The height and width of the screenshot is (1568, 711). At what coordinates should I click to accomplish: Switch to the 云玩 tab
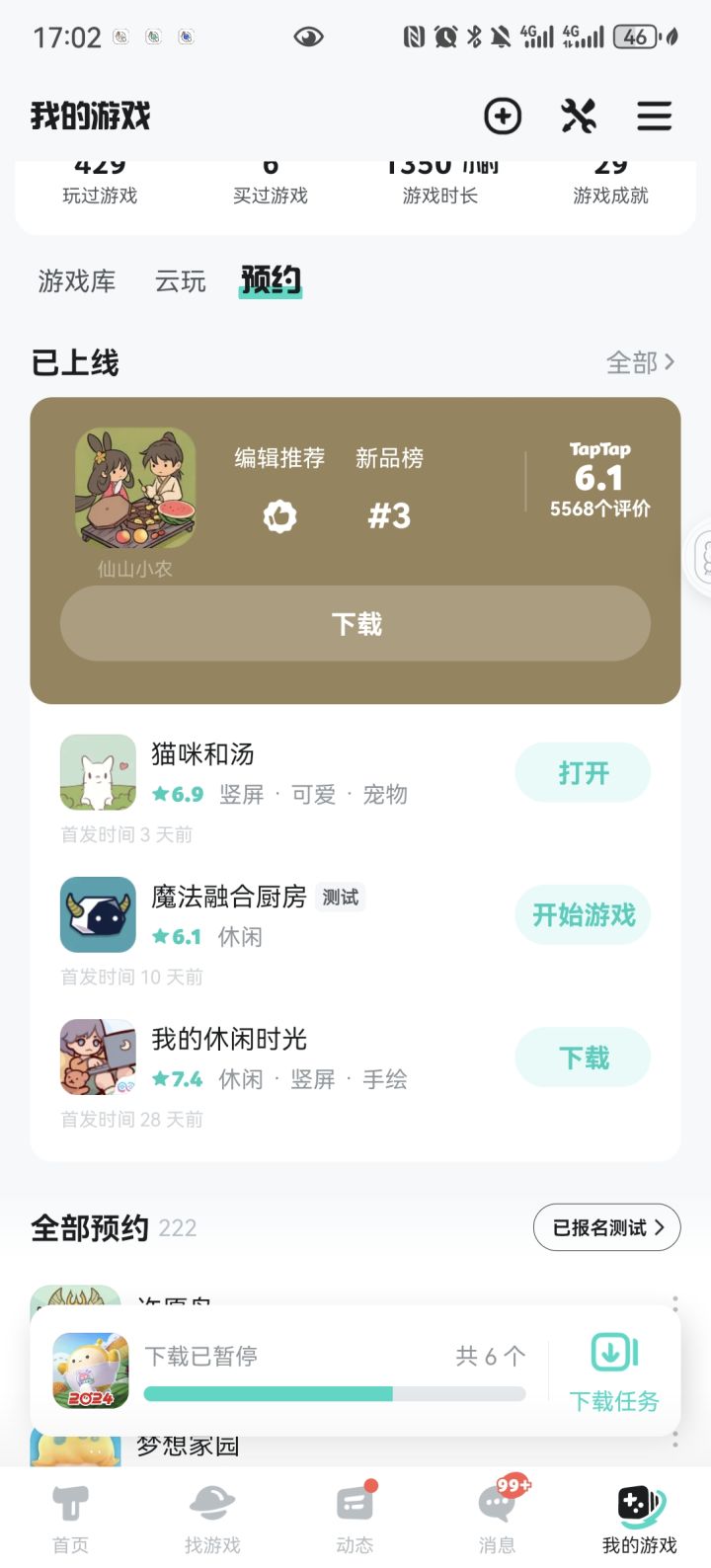(x=180, y=281)
